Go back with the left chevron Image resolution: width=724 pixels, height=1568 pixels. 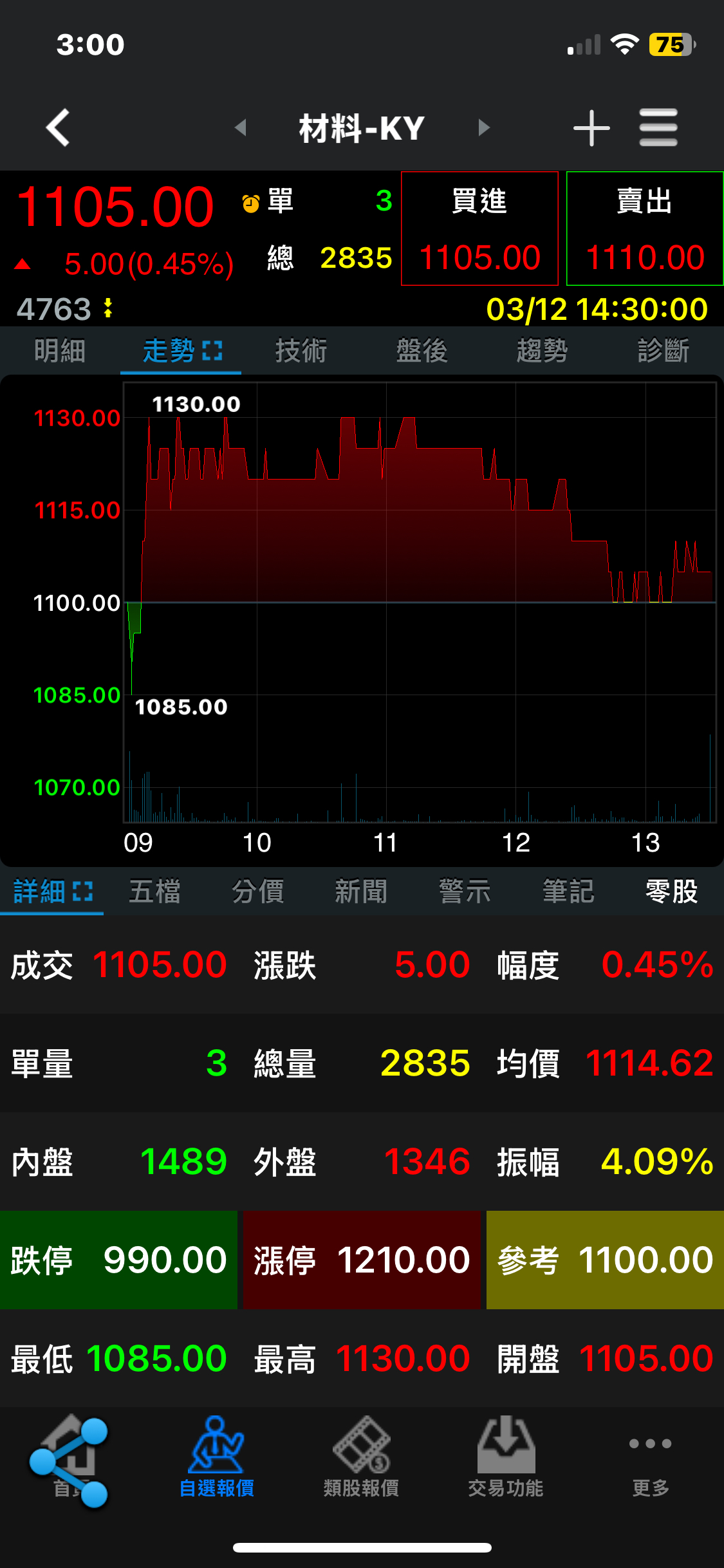57,127
